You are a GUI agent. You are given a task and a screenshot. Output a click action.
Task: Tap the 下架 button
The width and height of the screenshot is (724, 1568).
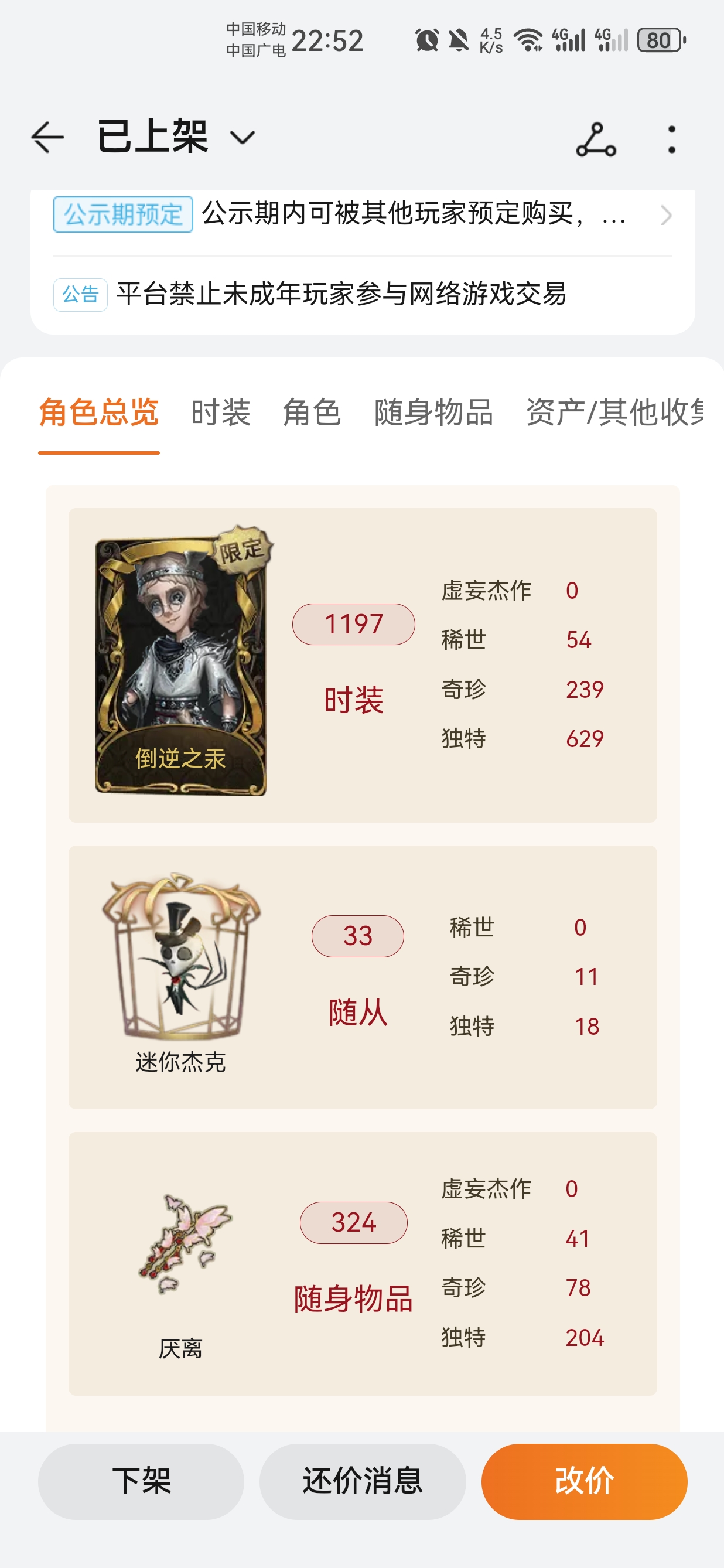[141, 1481]
